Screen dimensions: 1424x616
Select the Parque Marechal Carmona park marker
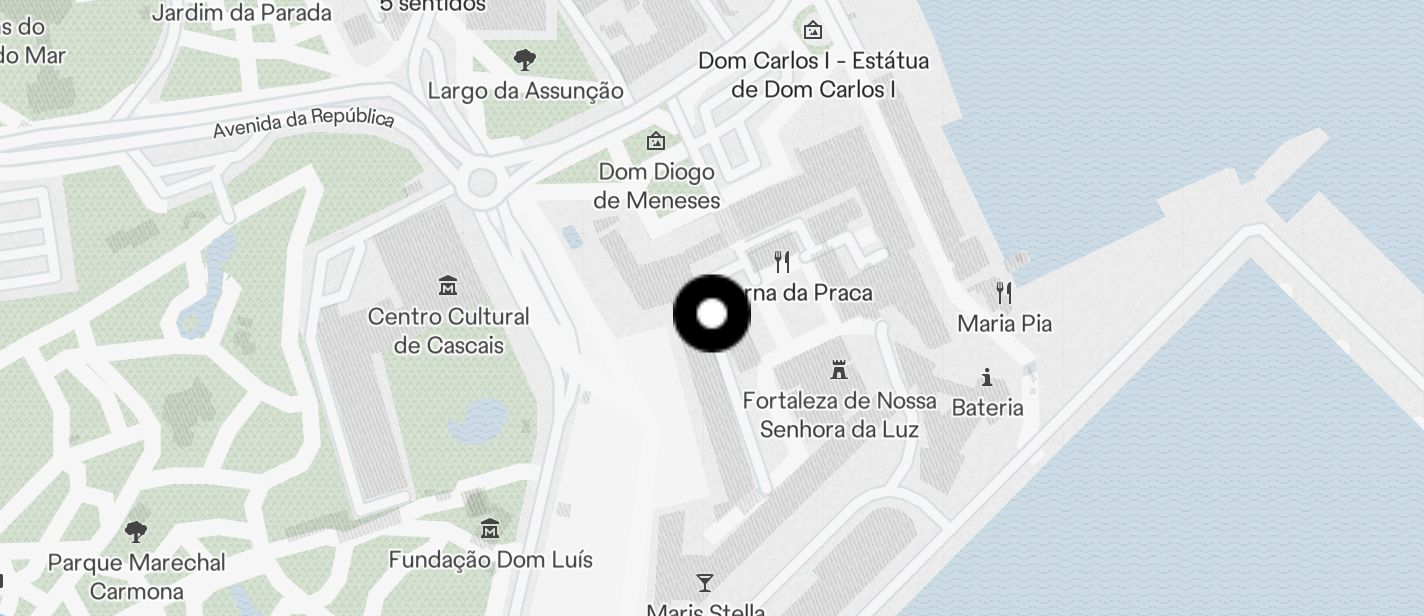[136, 532]
